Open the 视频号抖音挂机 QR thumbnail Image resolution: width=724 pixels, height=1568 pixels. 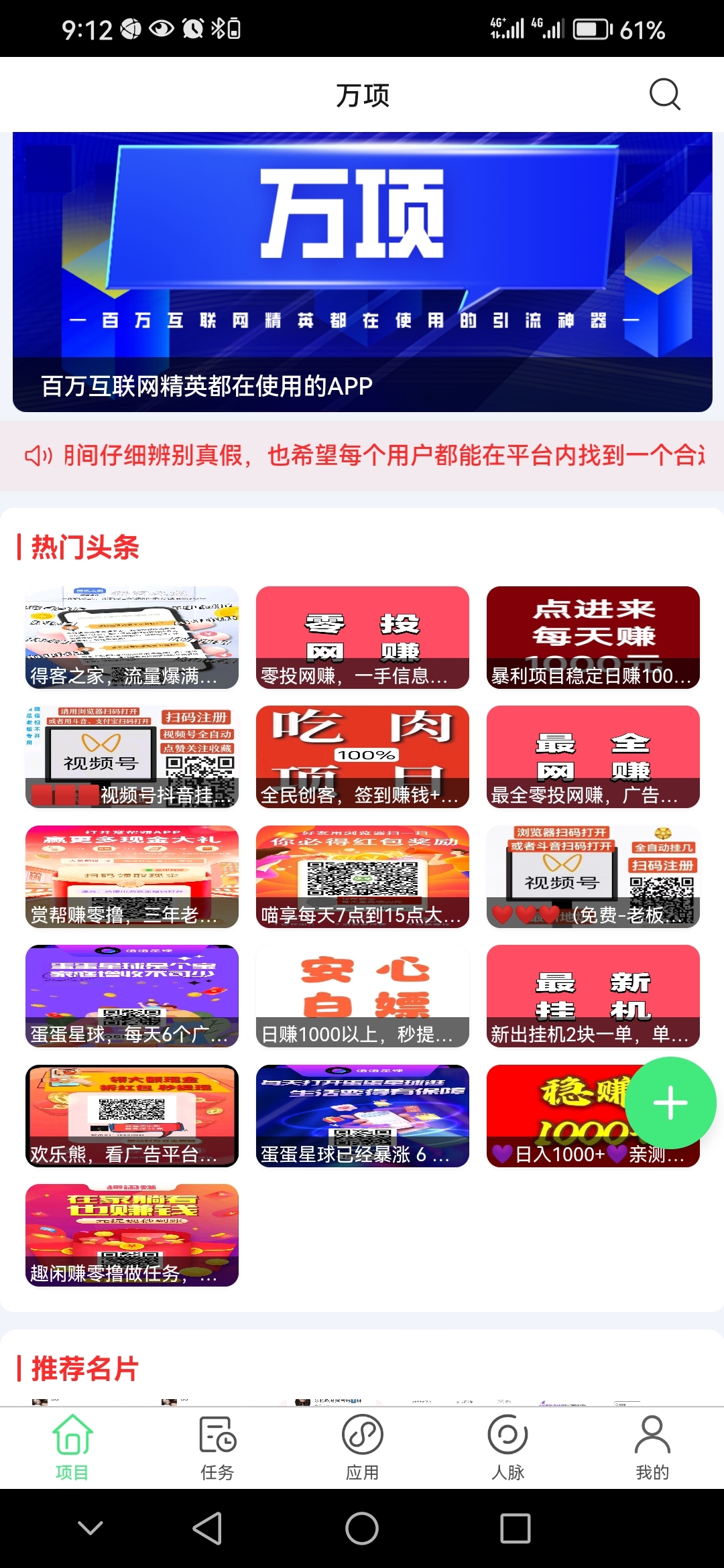pos(131,757)
